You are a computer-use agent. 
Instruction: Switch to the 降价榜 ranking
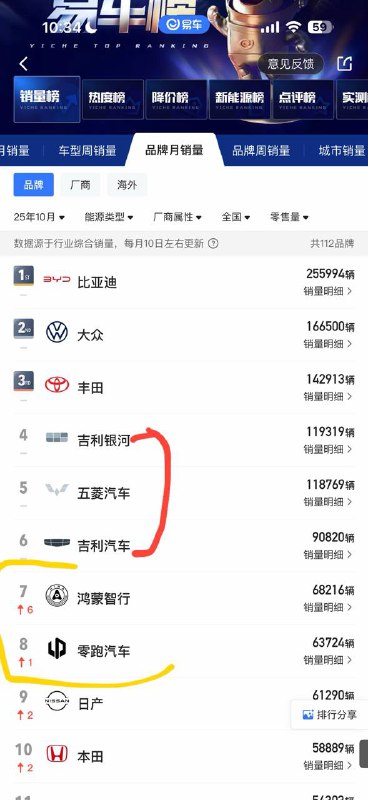point(176,99)
